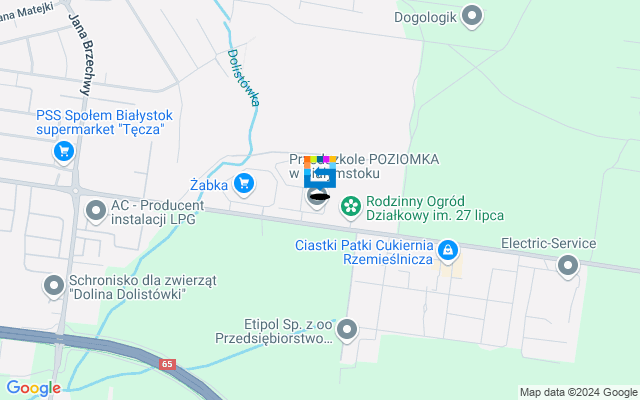Tap AC - Producent instalacji LPG marker
Image resolution: width=640 pixels, height=400 pixels.
point(96,211)
